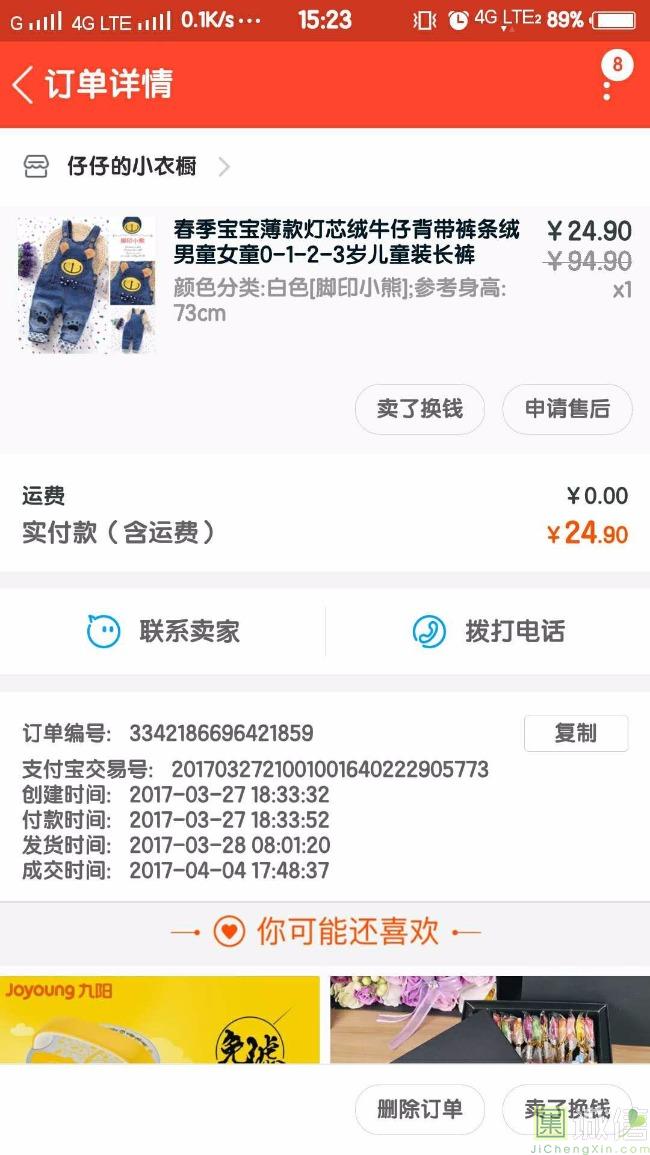Copy the order number with 复制

575,733
